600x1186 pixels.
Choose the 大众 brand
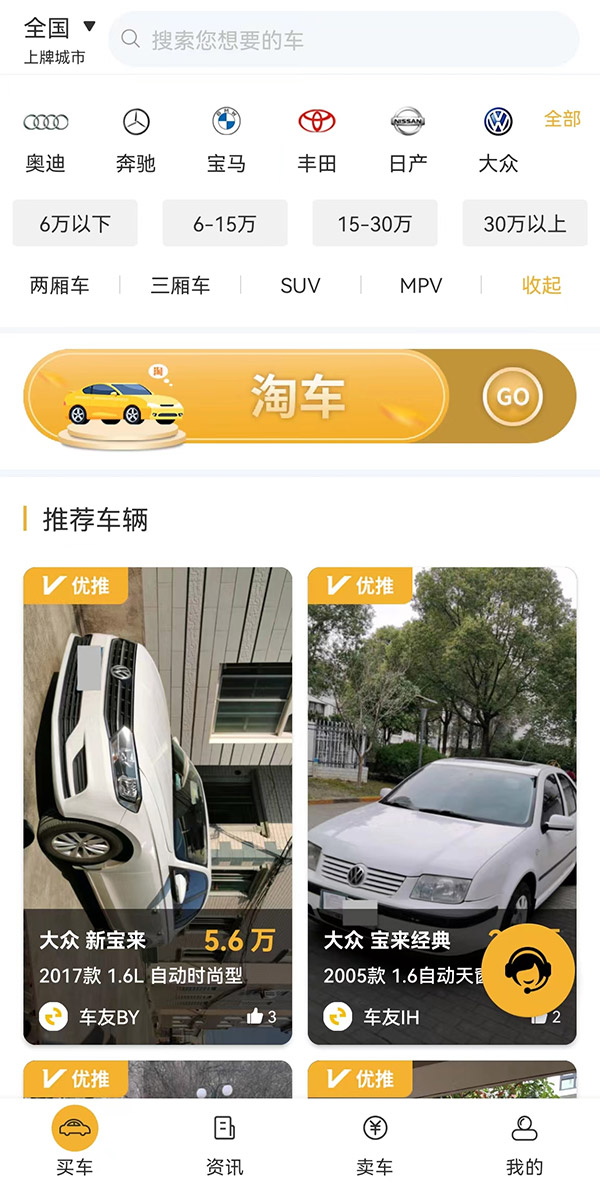coord(498,141)
